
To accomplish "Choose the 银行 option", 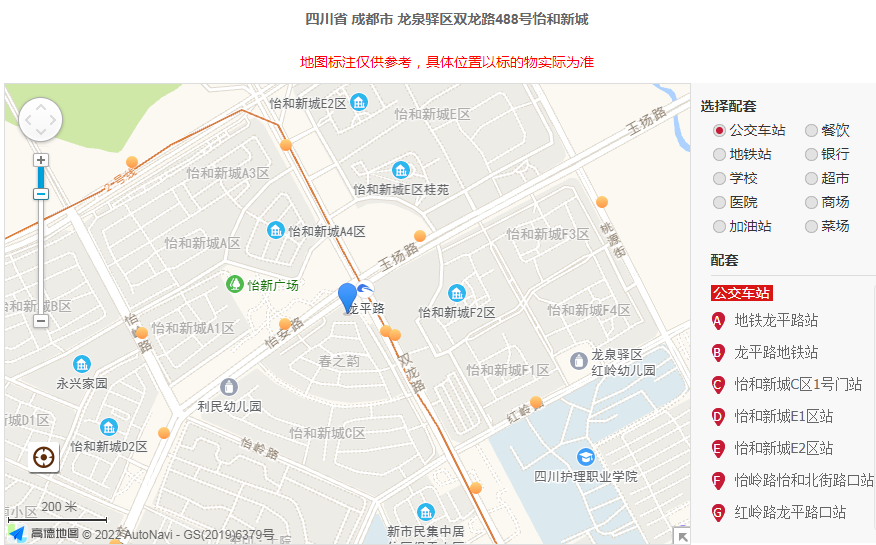I will point(811,154).
